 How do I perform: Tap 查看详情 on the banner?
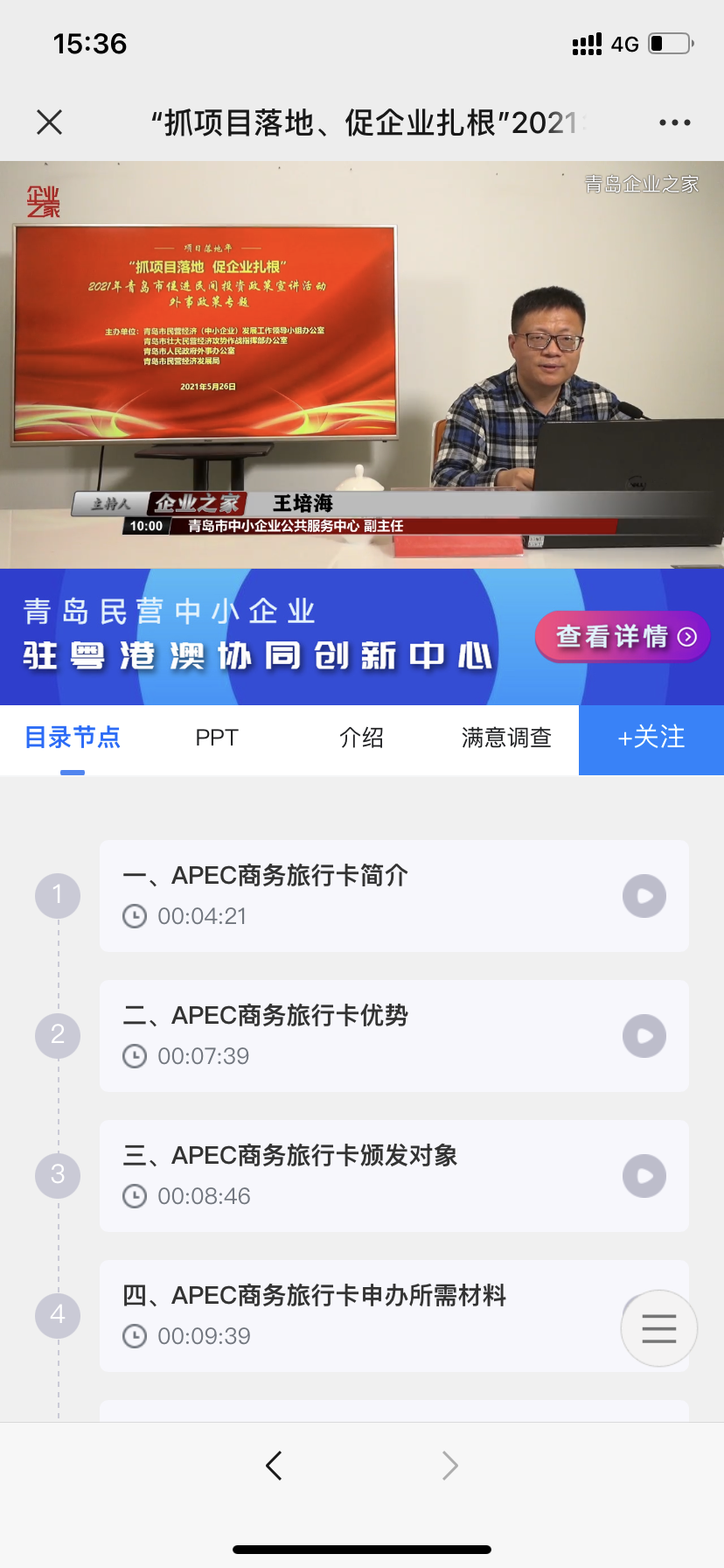[x=624, y=637]
